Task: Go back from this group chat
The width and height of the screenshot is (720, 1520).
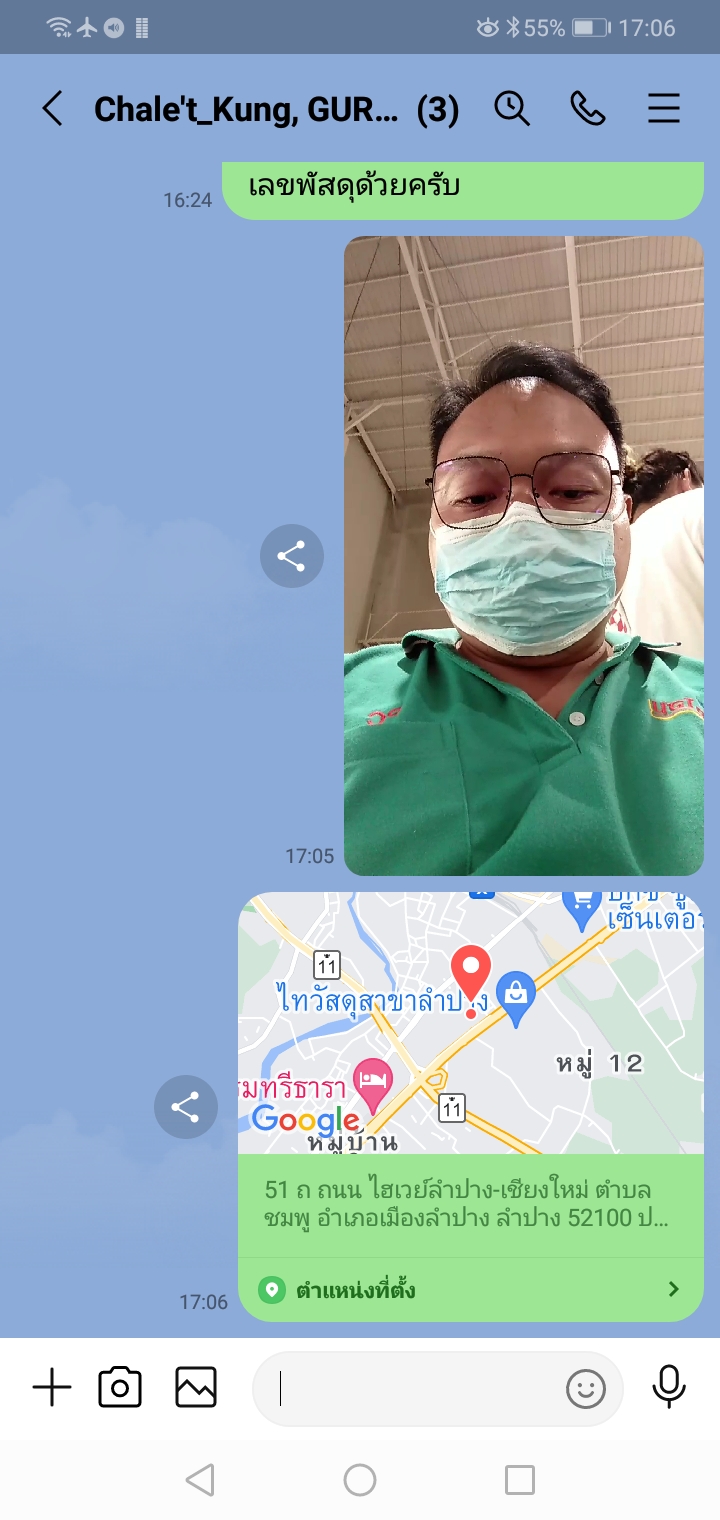Action: 53,108
